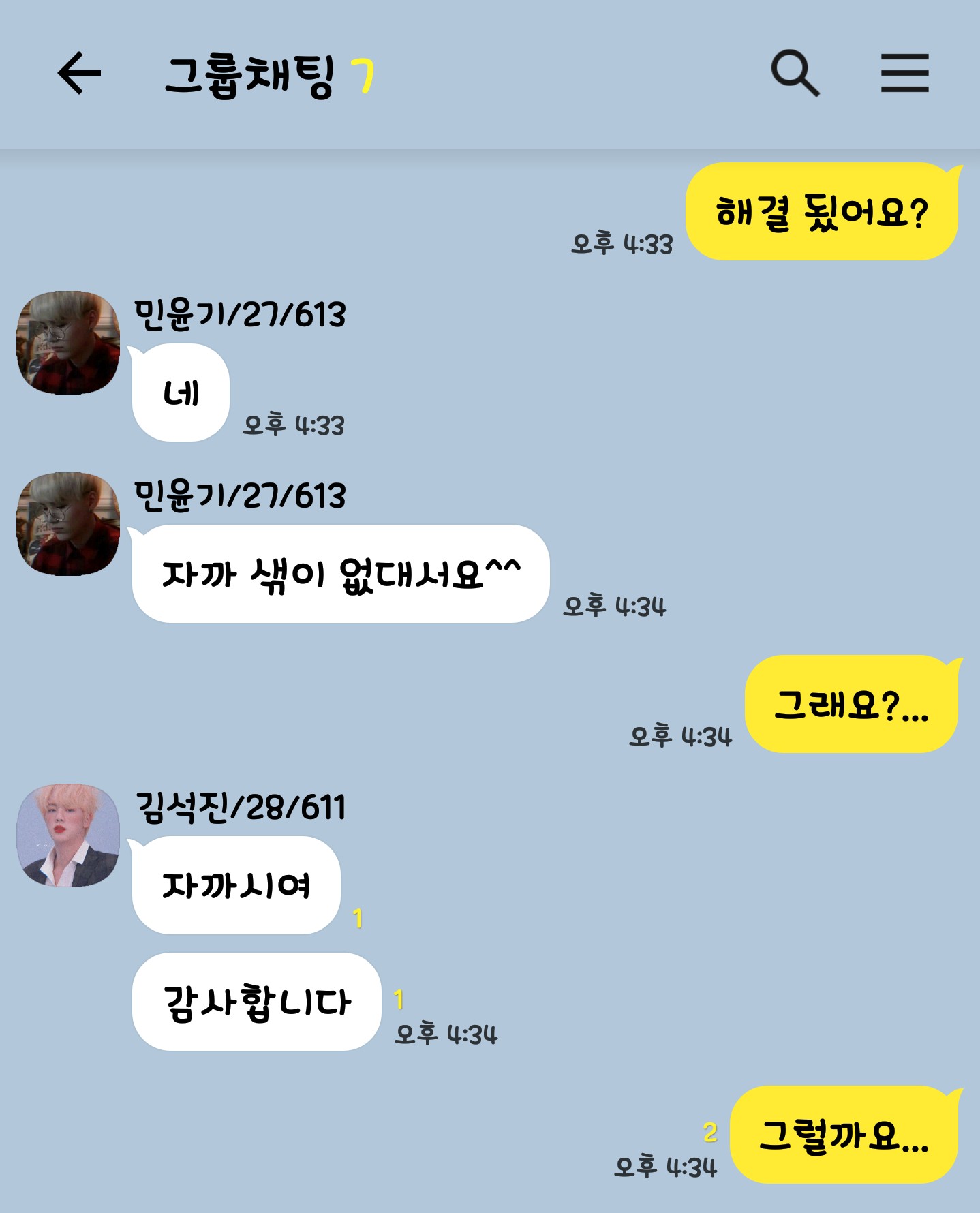Open the chat room hamburger menu
This screenshot has height=1213, width=980.
(904, 73)
